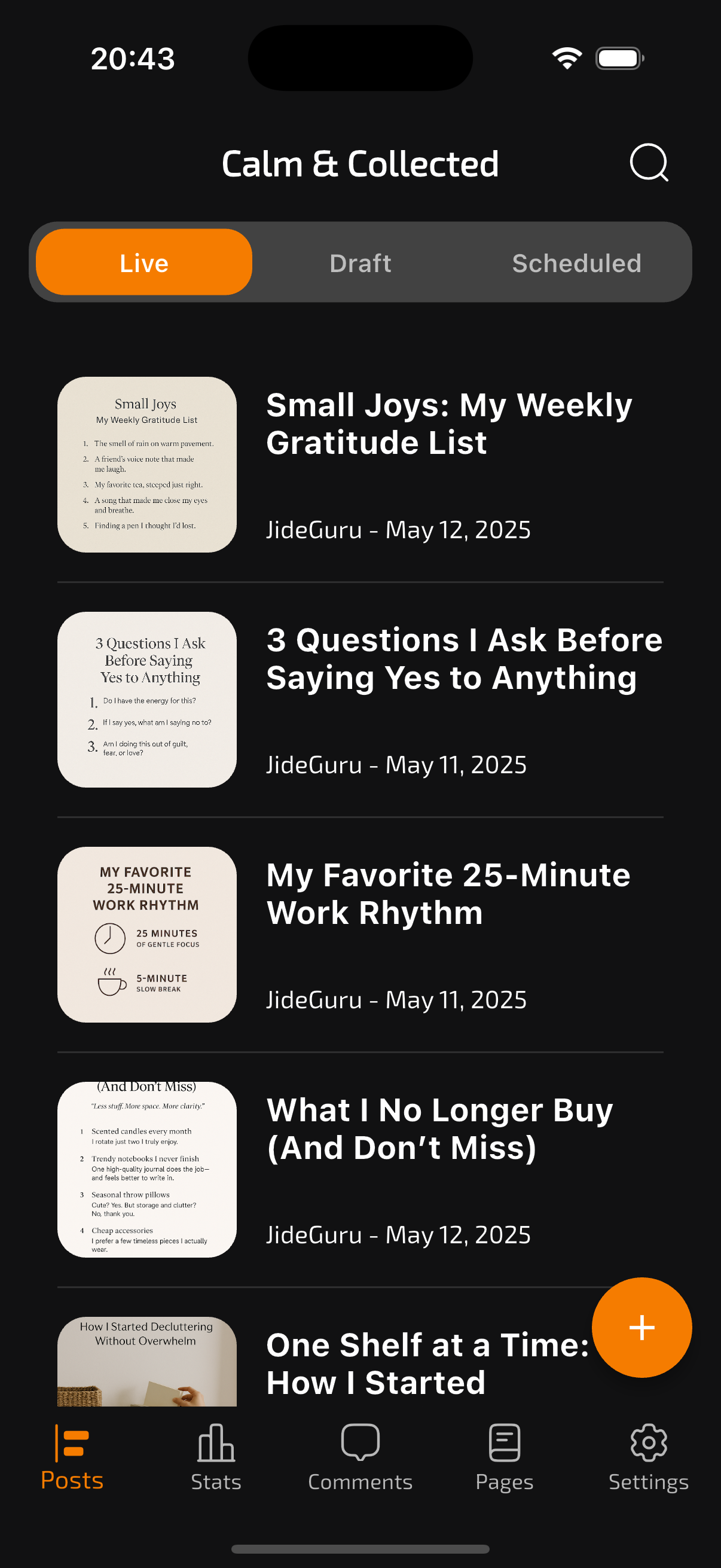Viewport: 721px width, 1568px height.
Task: Open the search icon
Action: tap(649, 163)
